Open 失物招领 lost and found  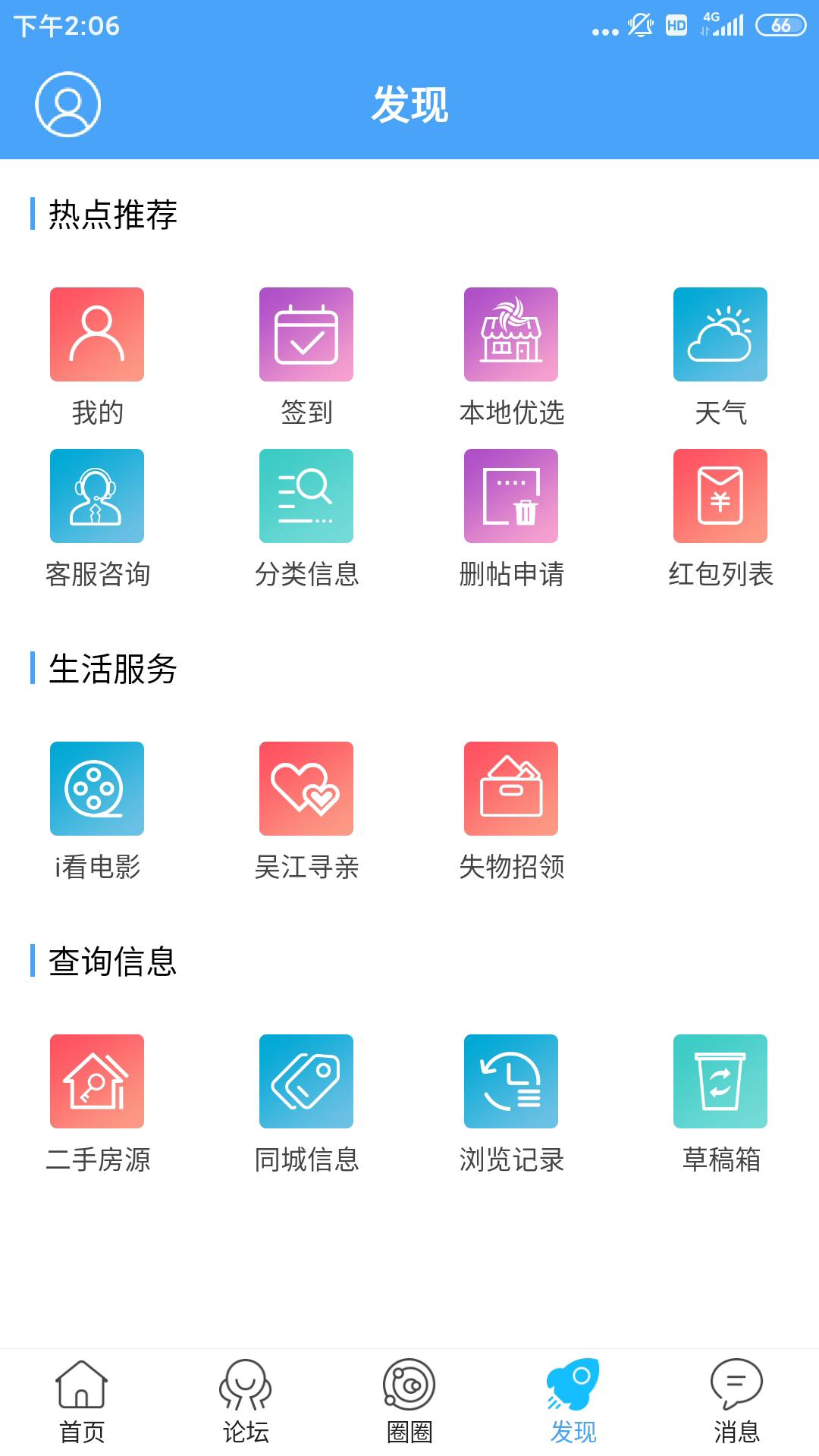[x=511, y=789]
